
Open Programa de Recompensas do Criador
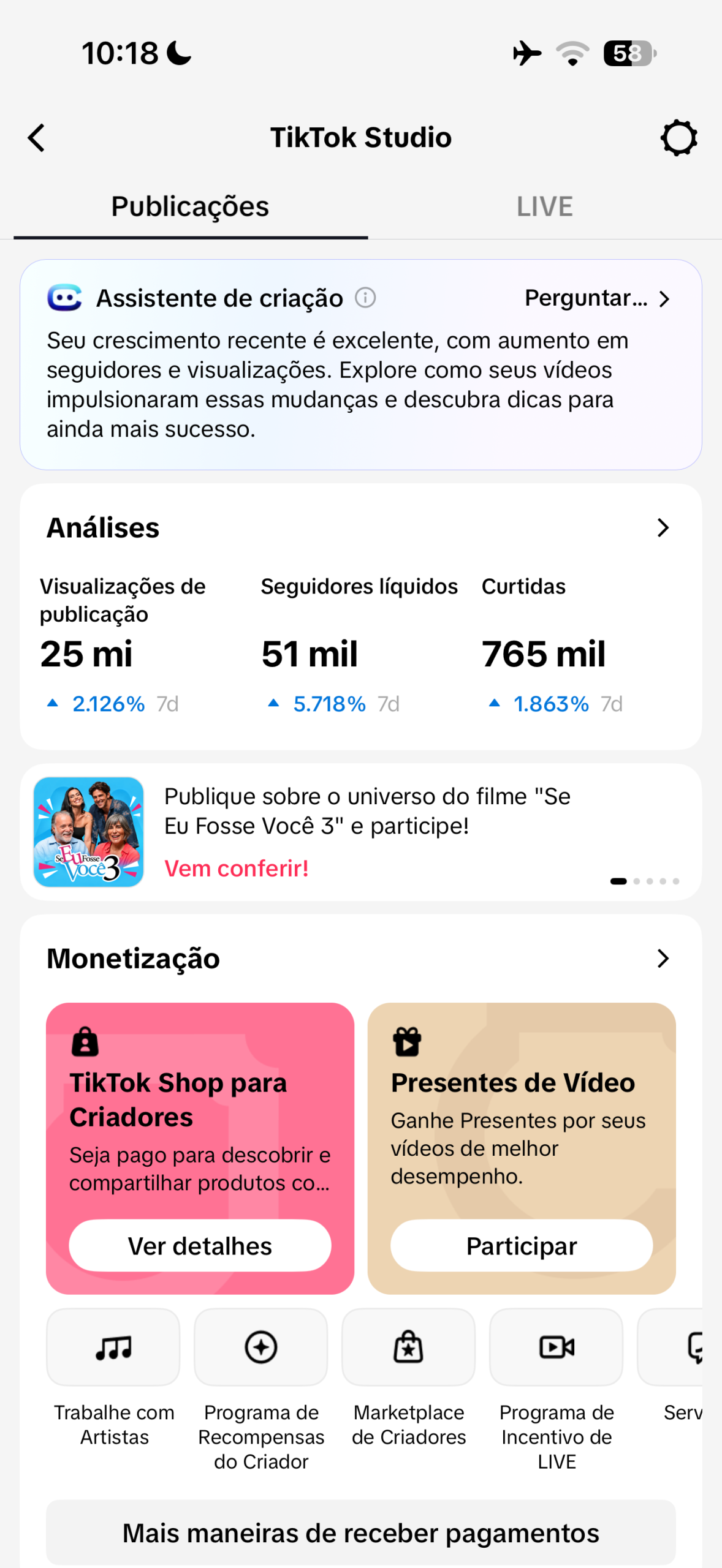tap(261, 1390)
